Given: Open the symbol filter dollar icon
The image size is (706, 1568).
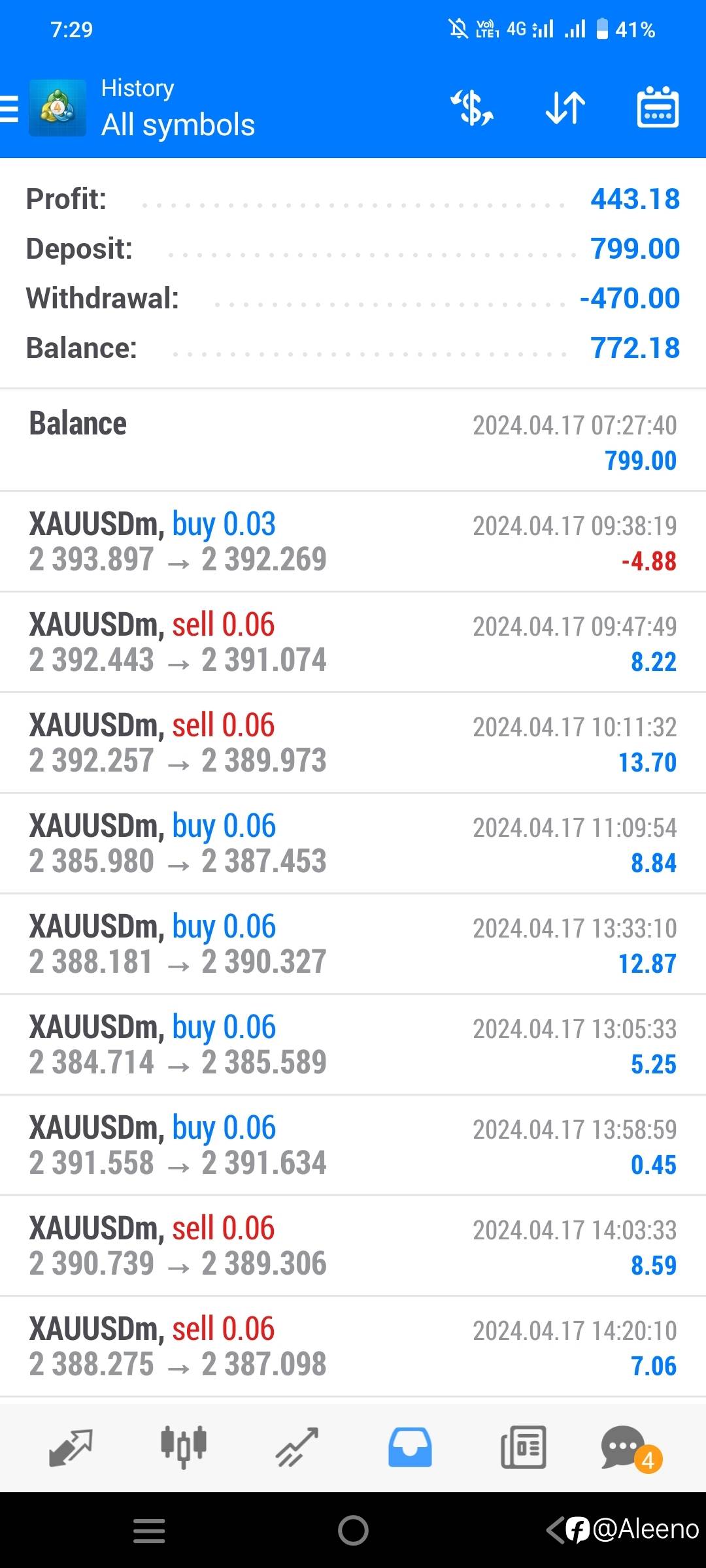Looking at the screenshot, I should [472, 108].
